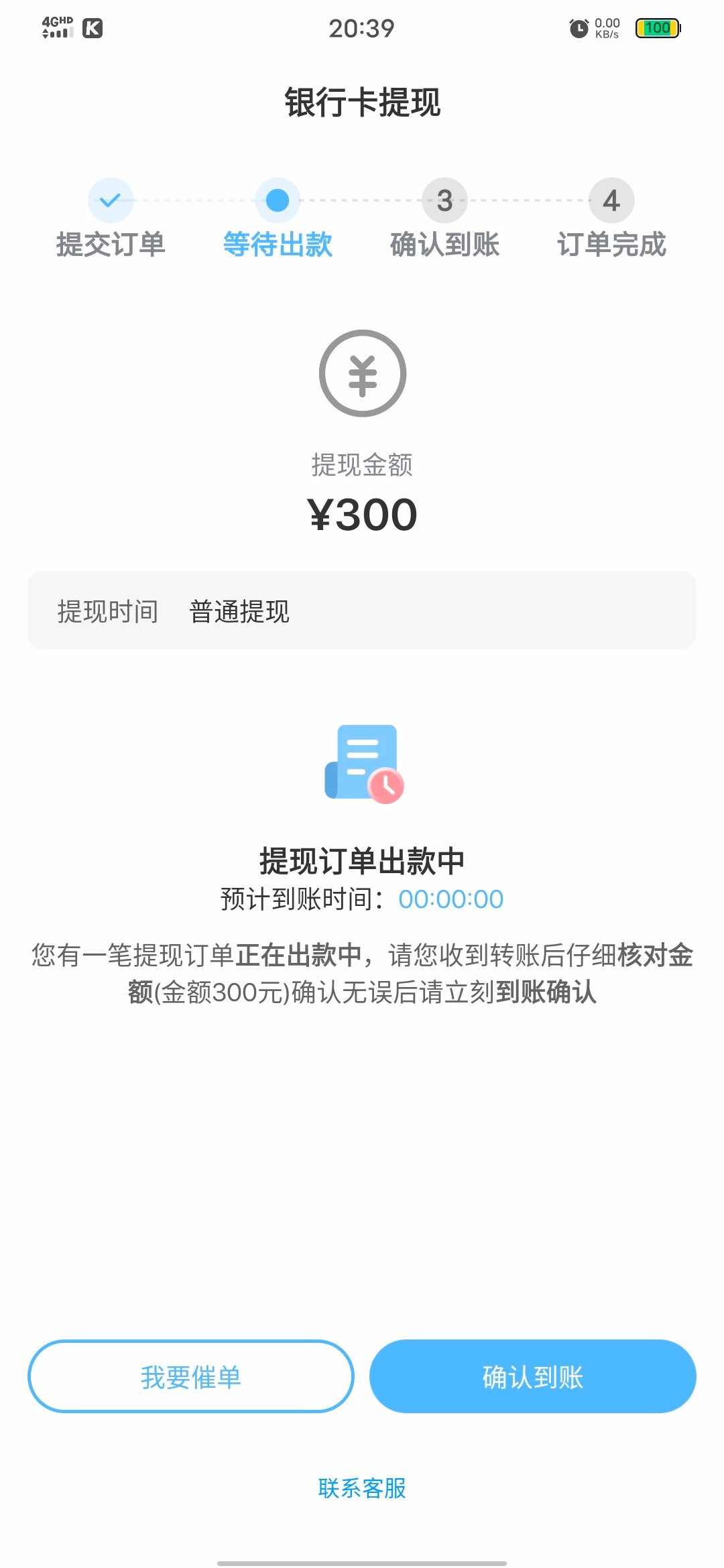
Task: Tap the battery level indicator
Action: [658, 28]
